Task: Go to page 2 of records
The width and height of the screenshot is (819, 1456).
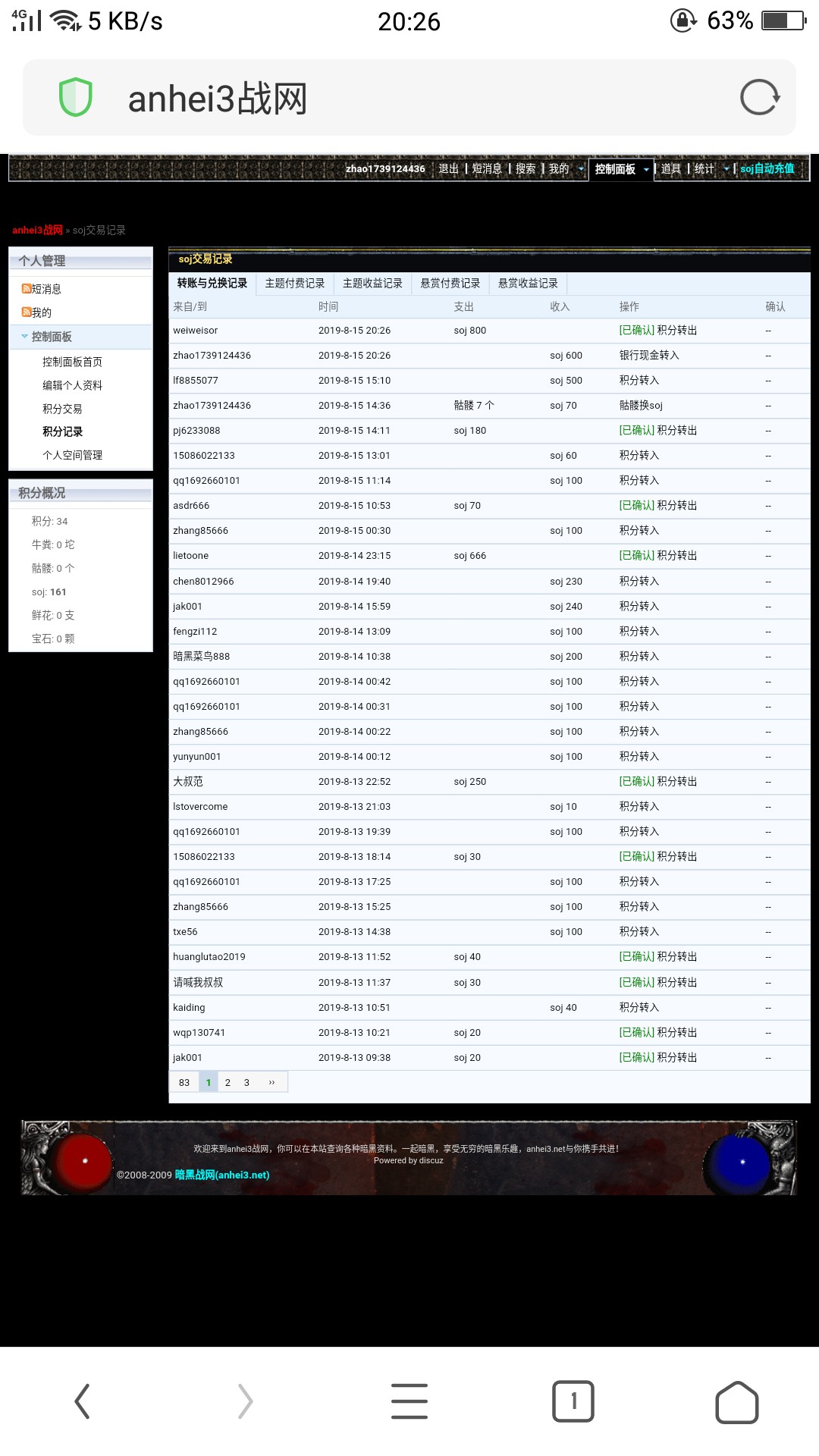Action: coord(227,1082)
